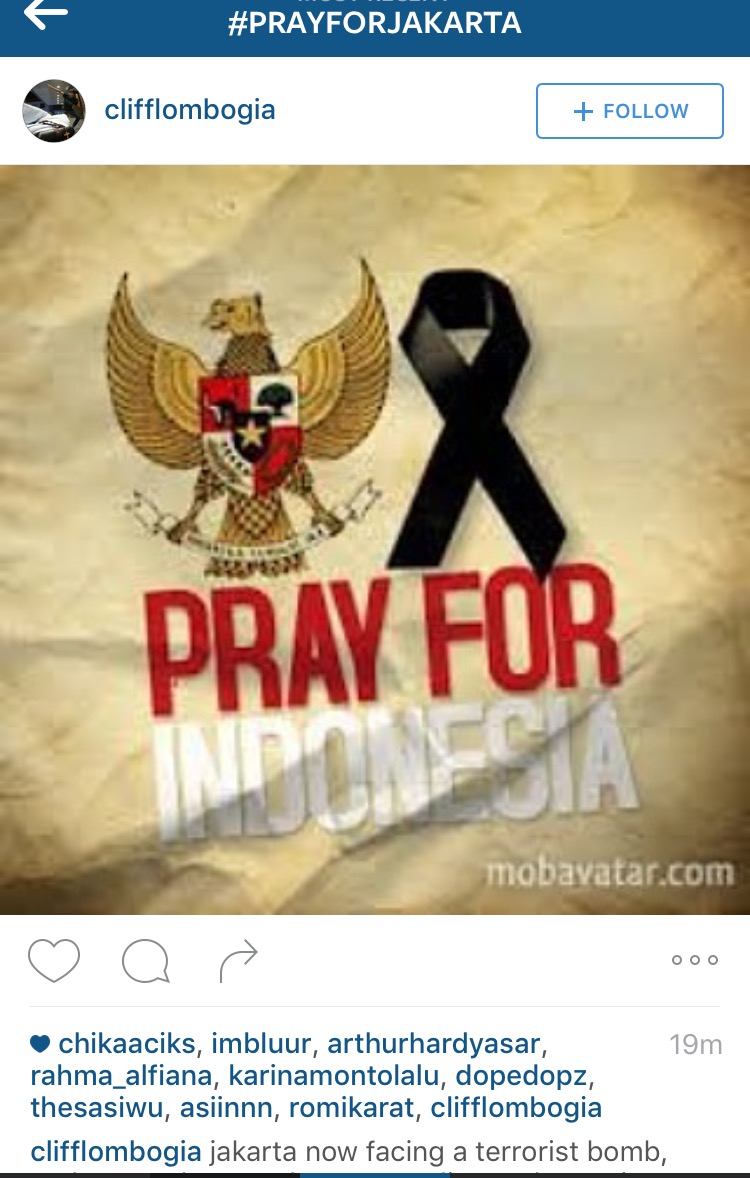Screen dimensions: 750x1178
Task: Open the Pray For Indonesia post image
Action: 375,540
